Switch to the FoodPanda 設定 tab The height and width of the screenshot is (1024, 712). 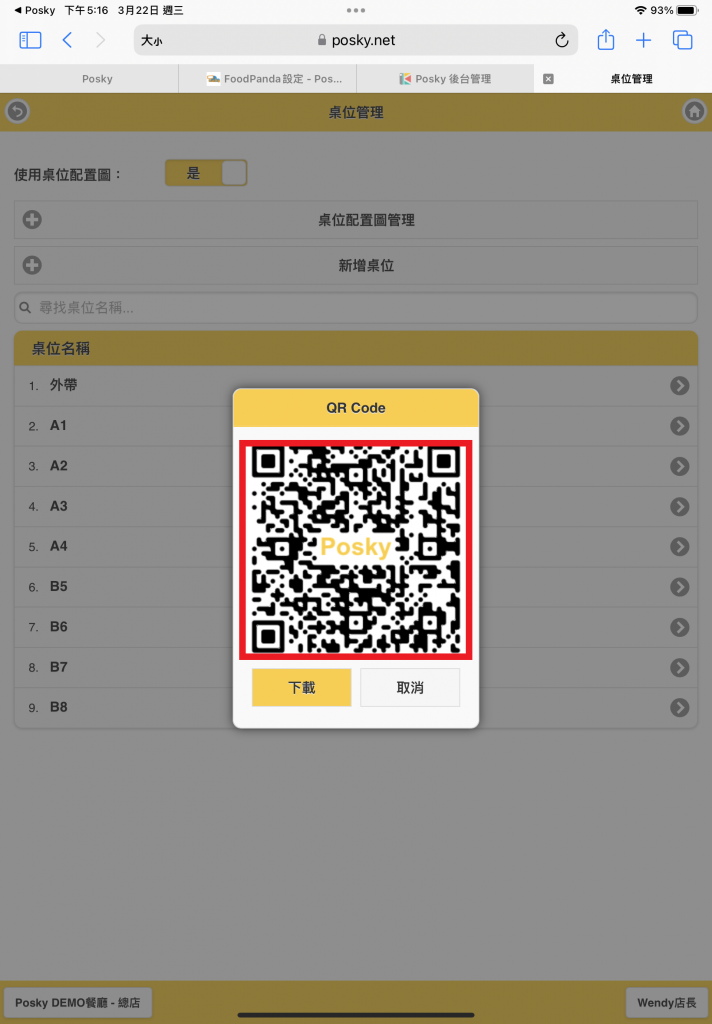coord(268,79)
